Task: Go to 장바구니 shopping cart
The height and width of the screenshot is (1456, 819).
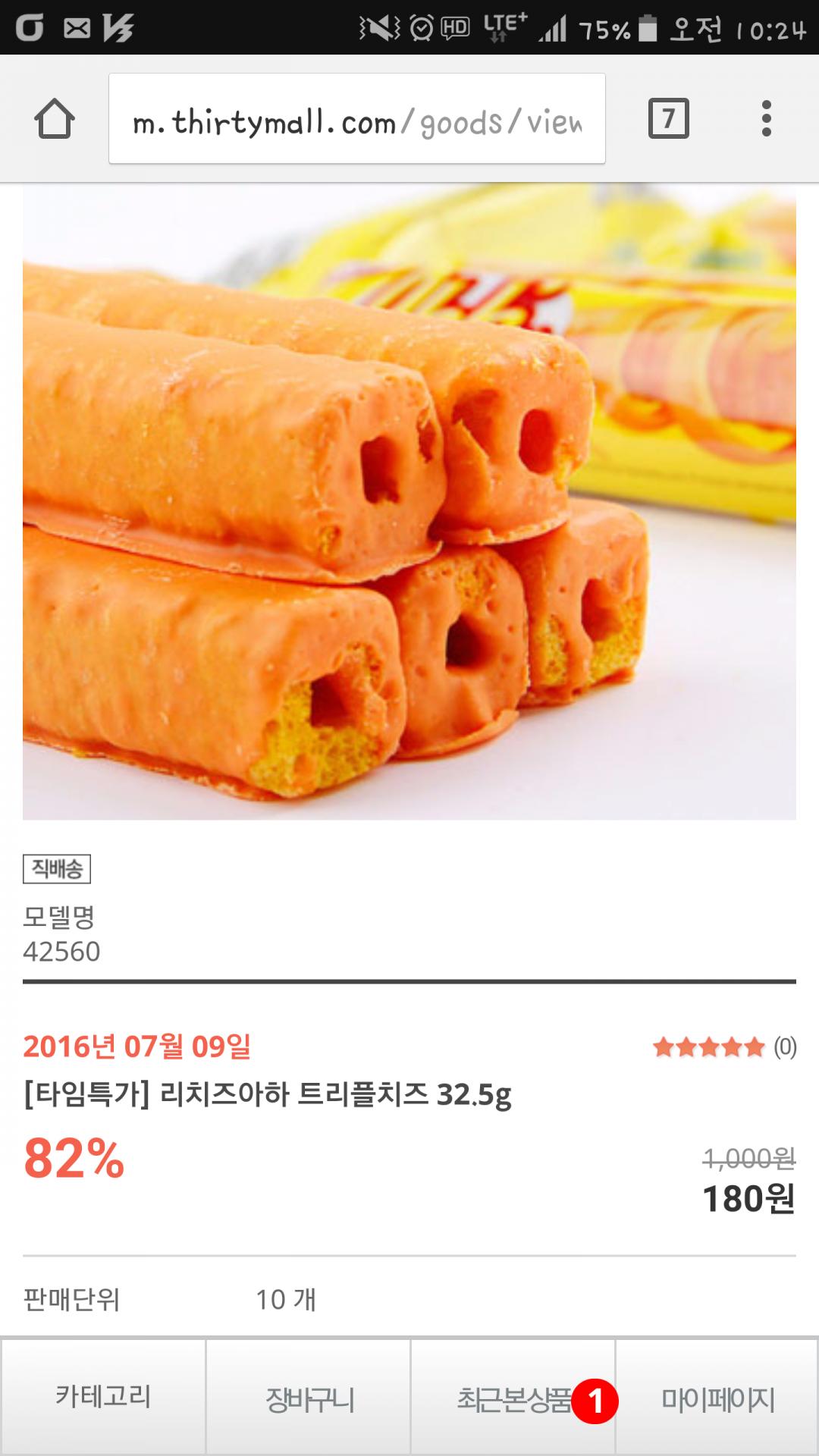Action: [x=309, y=1396]
